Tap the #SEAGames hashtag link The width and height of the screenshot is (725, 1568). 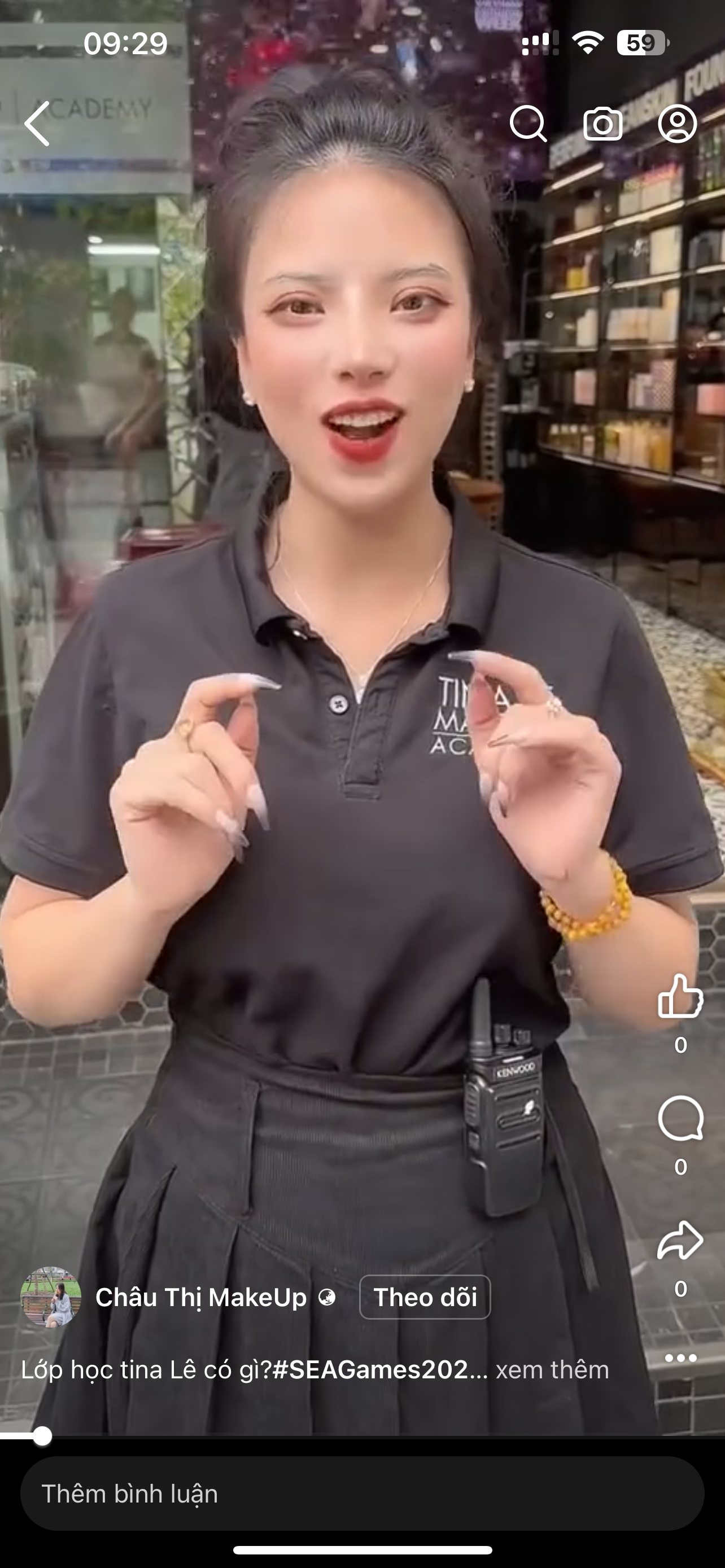tap(380, 1370)
